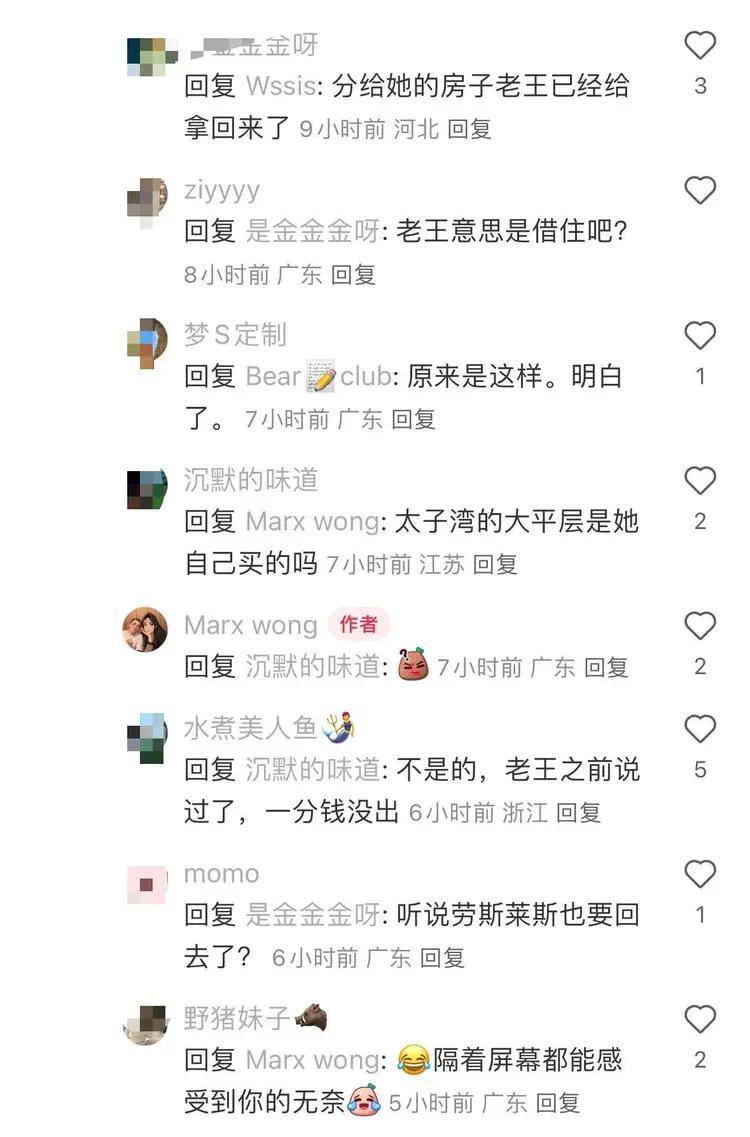Open 水煮美人鱼's profile via username

coord(250,728)
